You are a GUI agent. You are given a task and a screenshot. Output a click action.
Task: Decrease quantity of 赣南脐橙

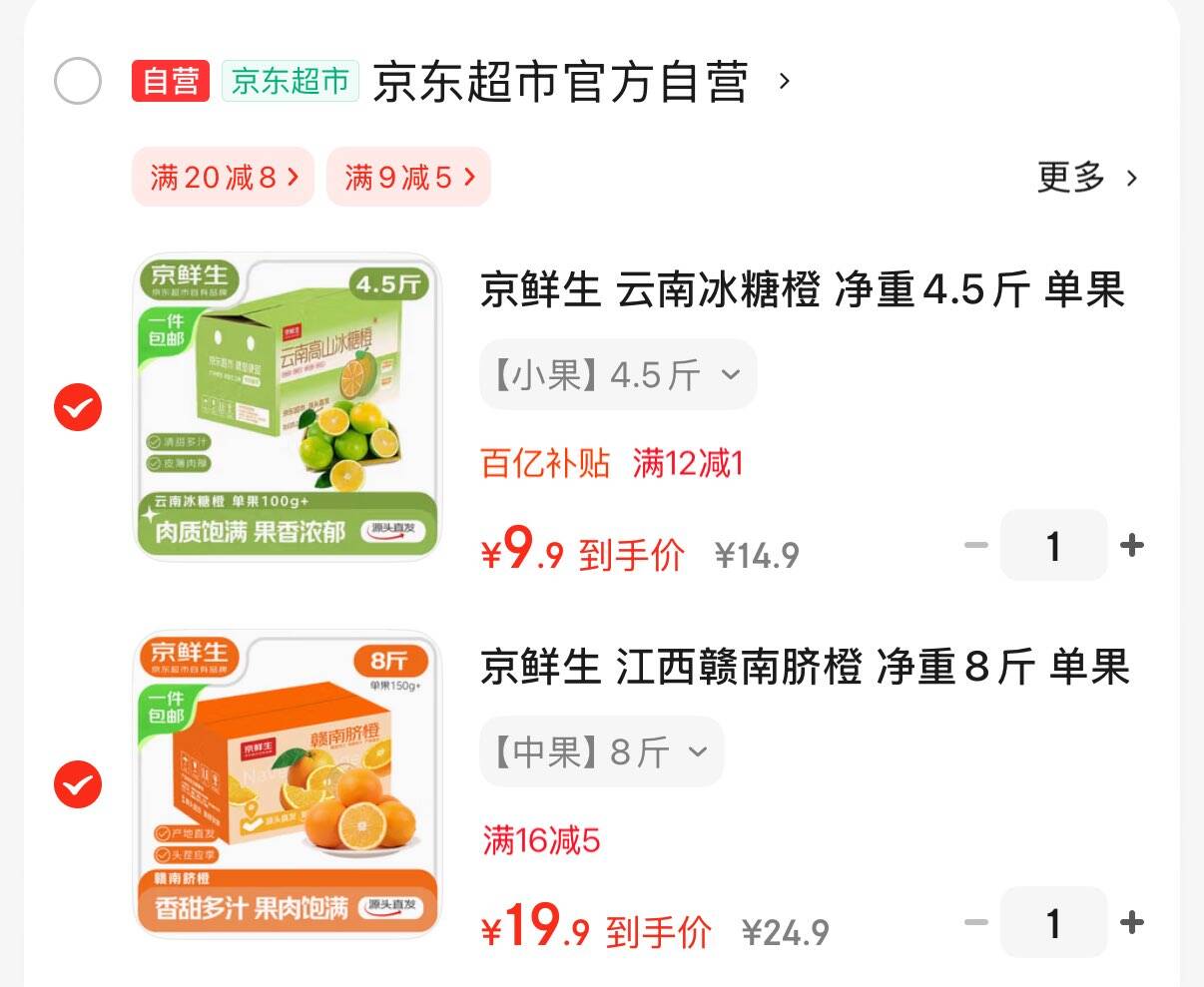tap(975, 922)
